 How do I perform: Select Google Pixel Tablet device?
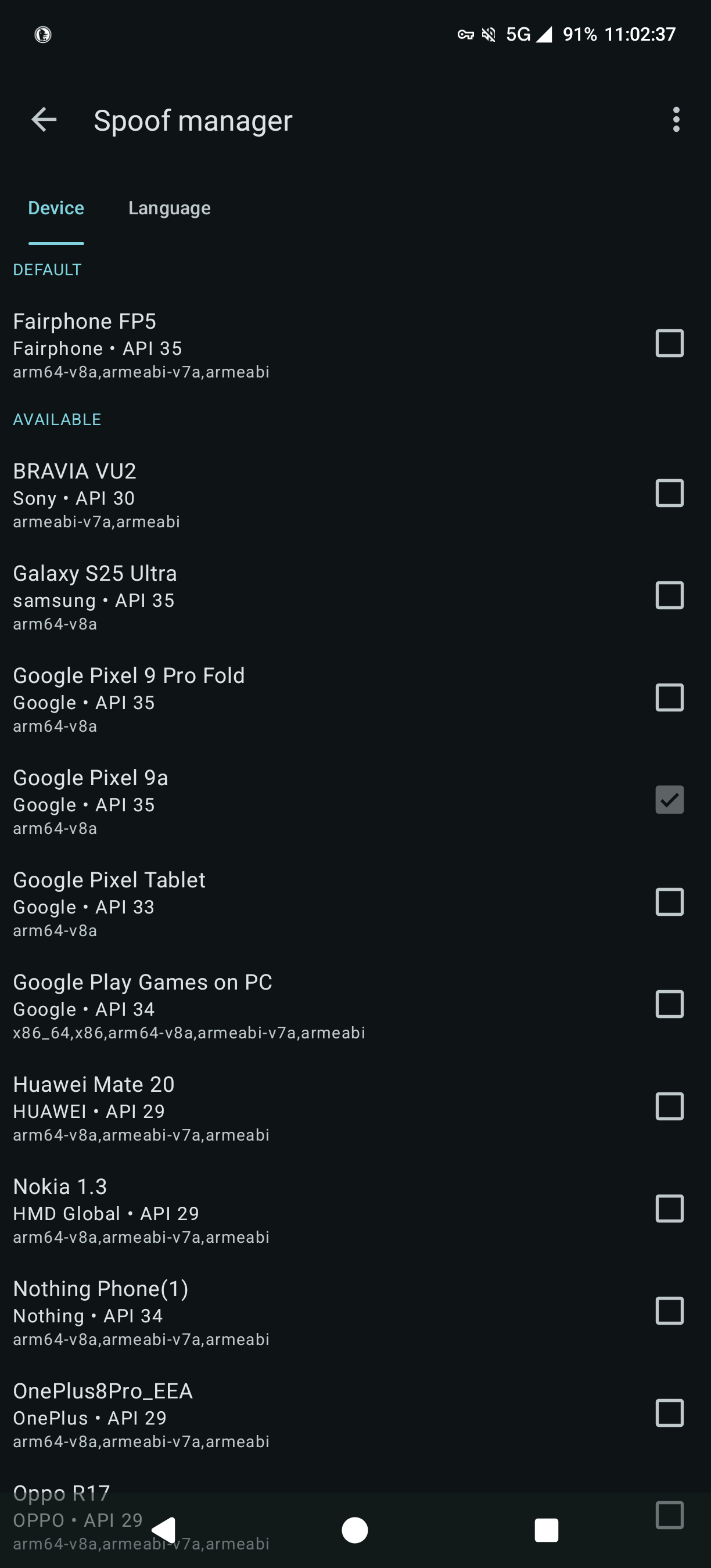[x=669, y=902]
